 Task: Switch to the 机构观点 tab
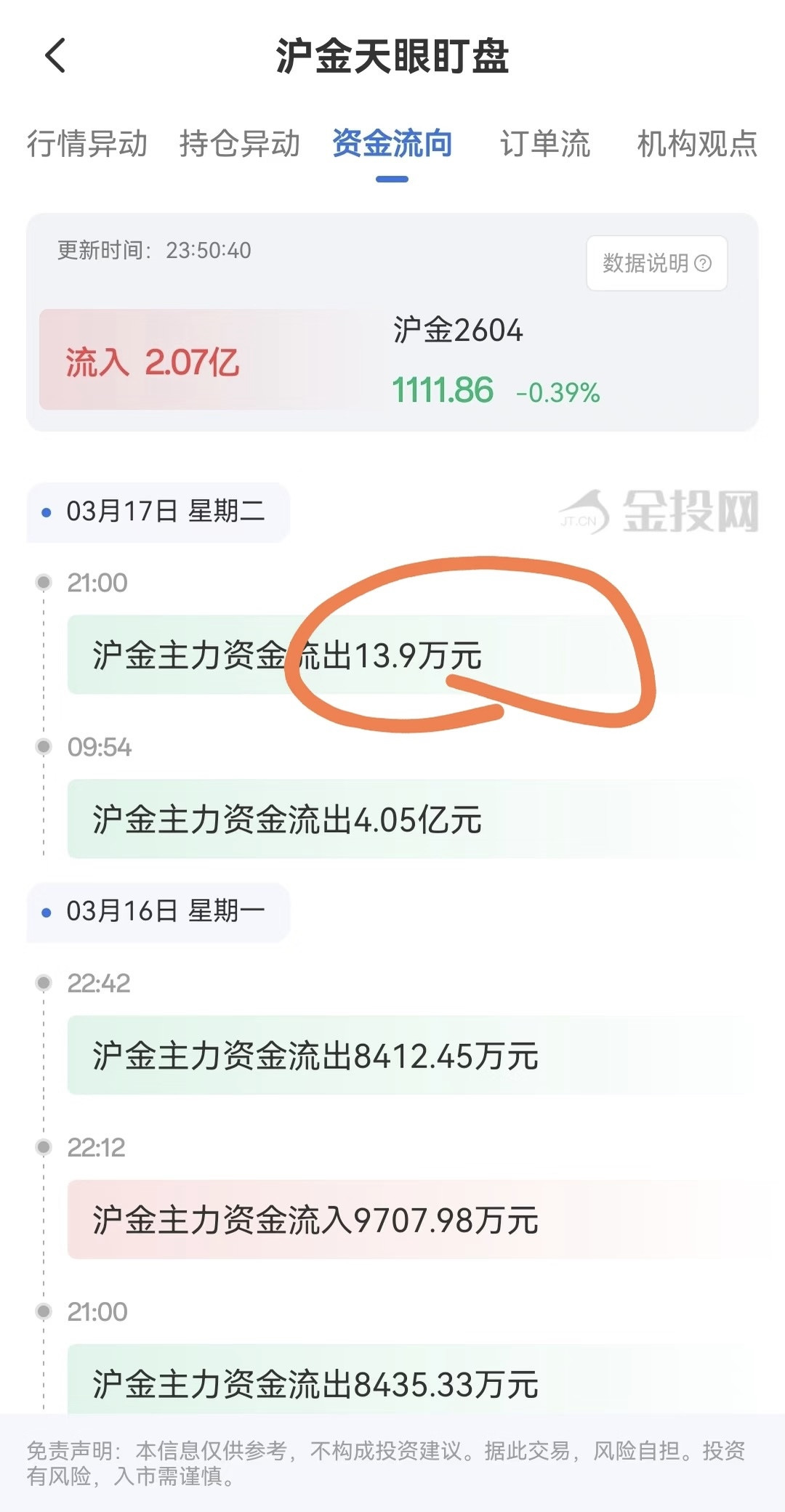pos(696,143)
